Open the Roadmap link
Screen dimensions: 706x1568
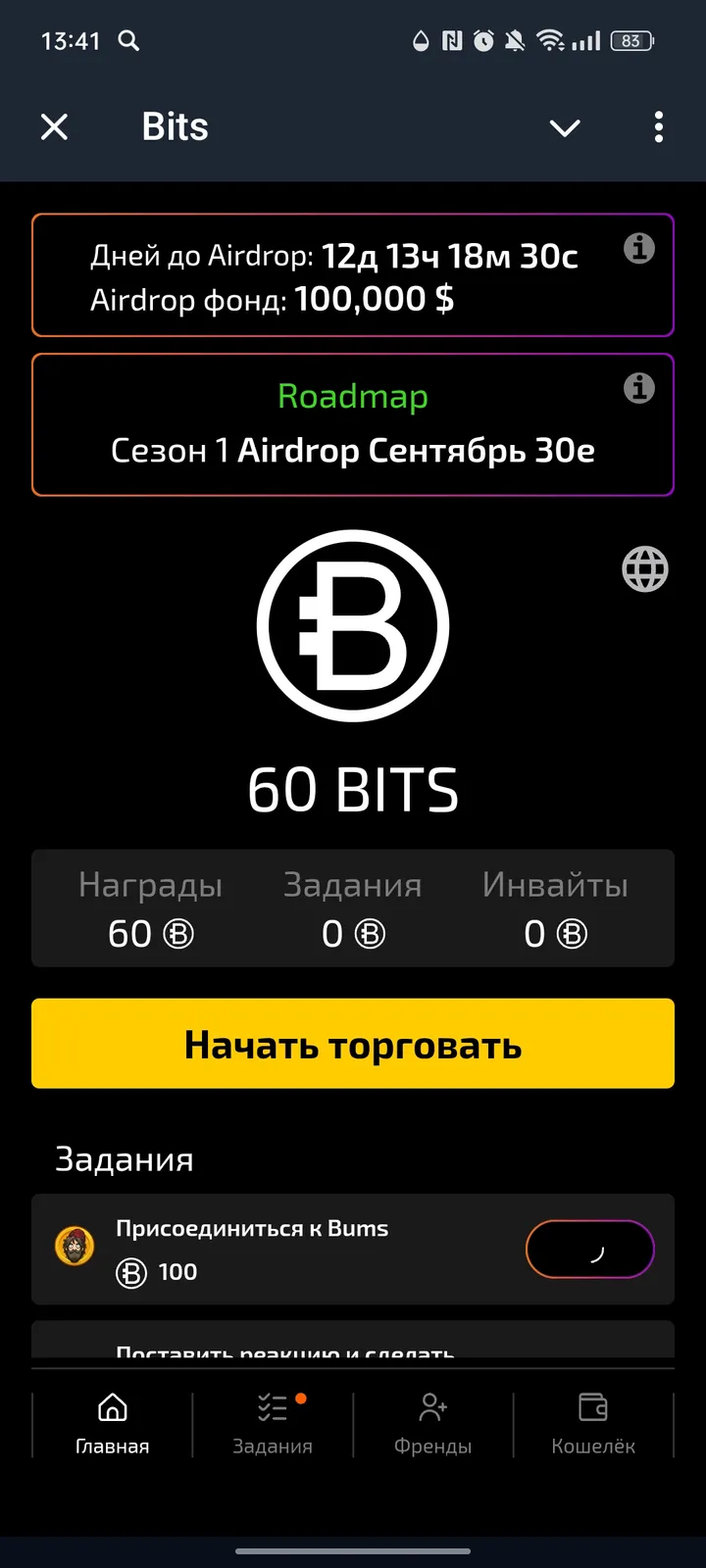click(x=352, y=397)
